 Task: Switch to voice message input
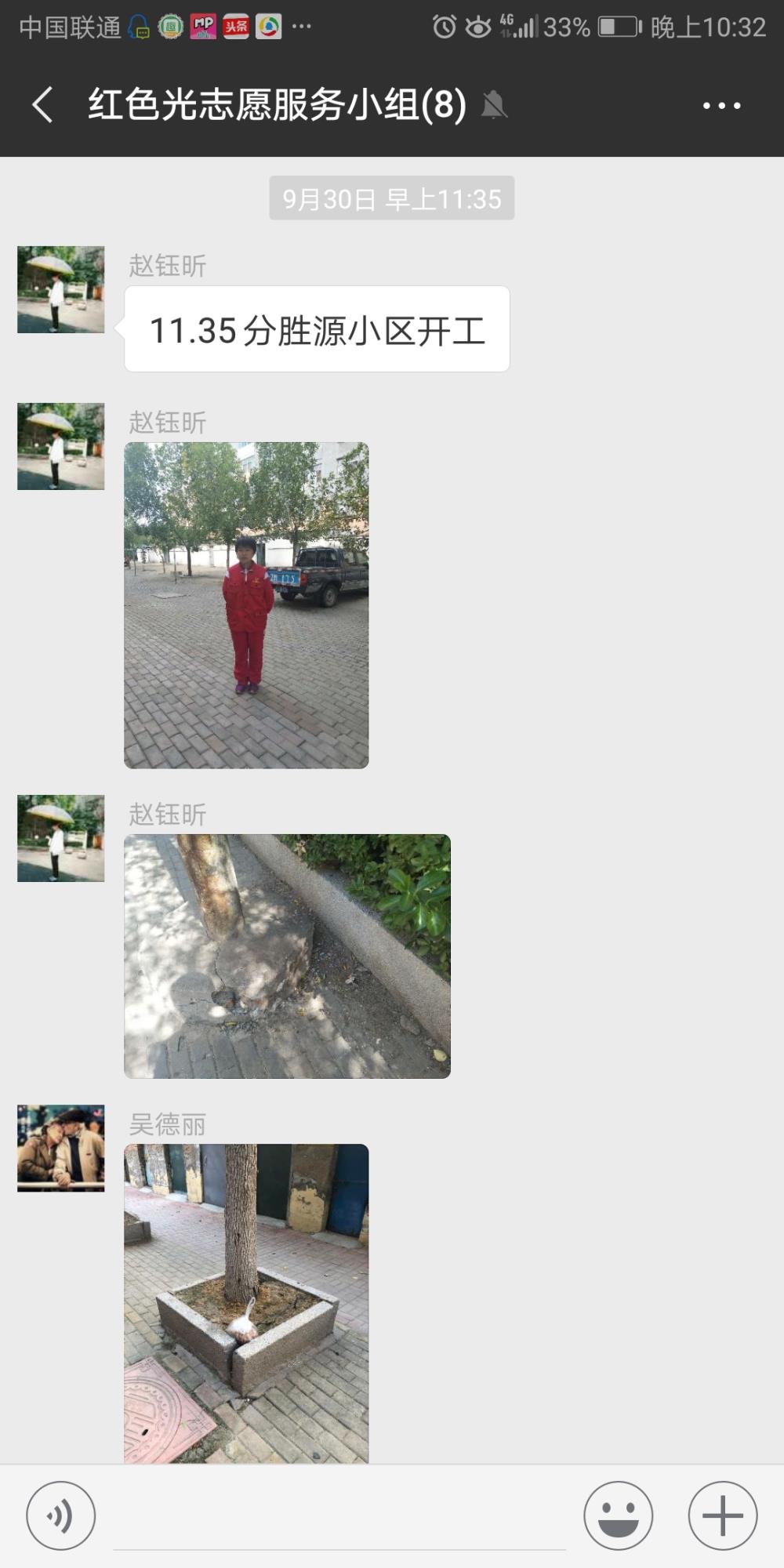point(61,1515)
